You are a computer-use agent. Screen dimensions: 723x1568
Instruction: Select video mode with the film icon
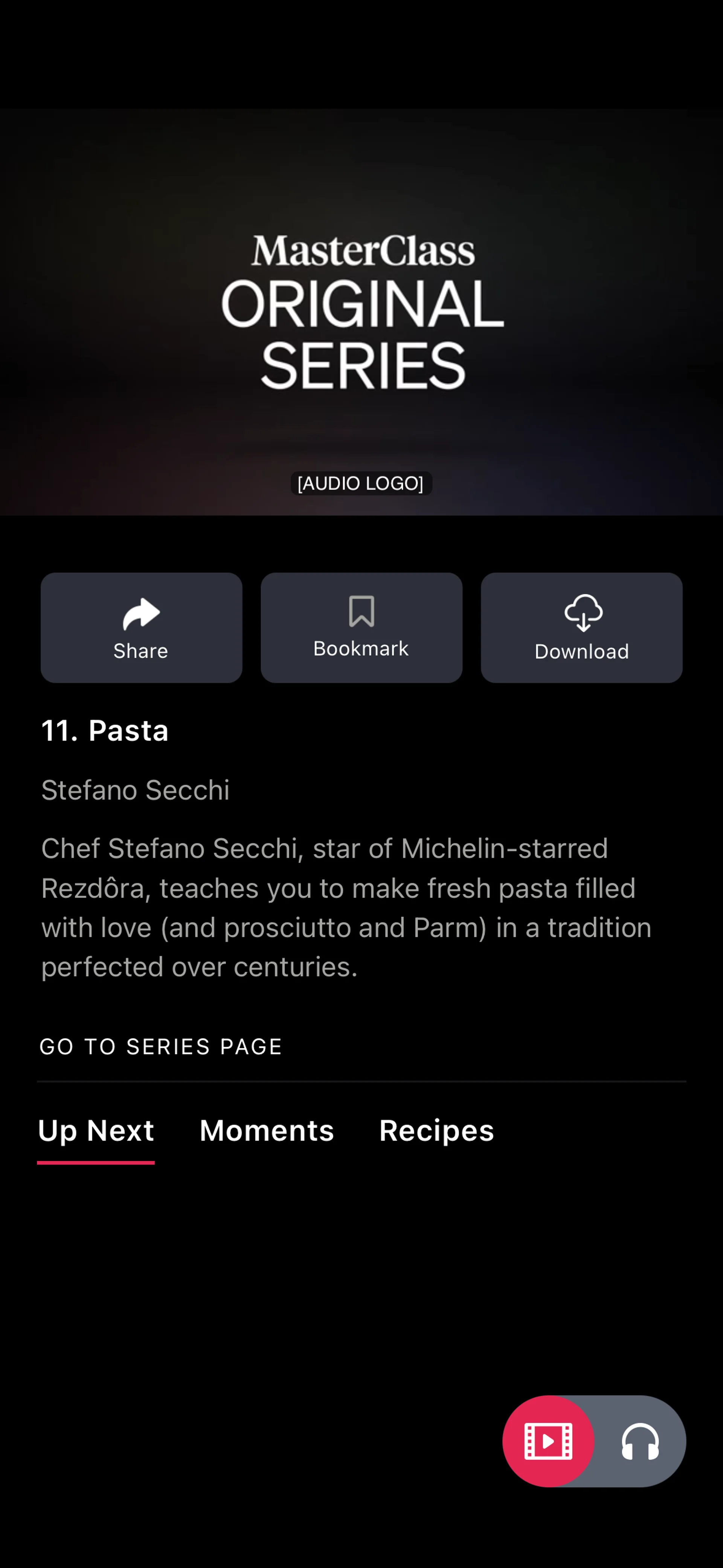click(548, 1441)
